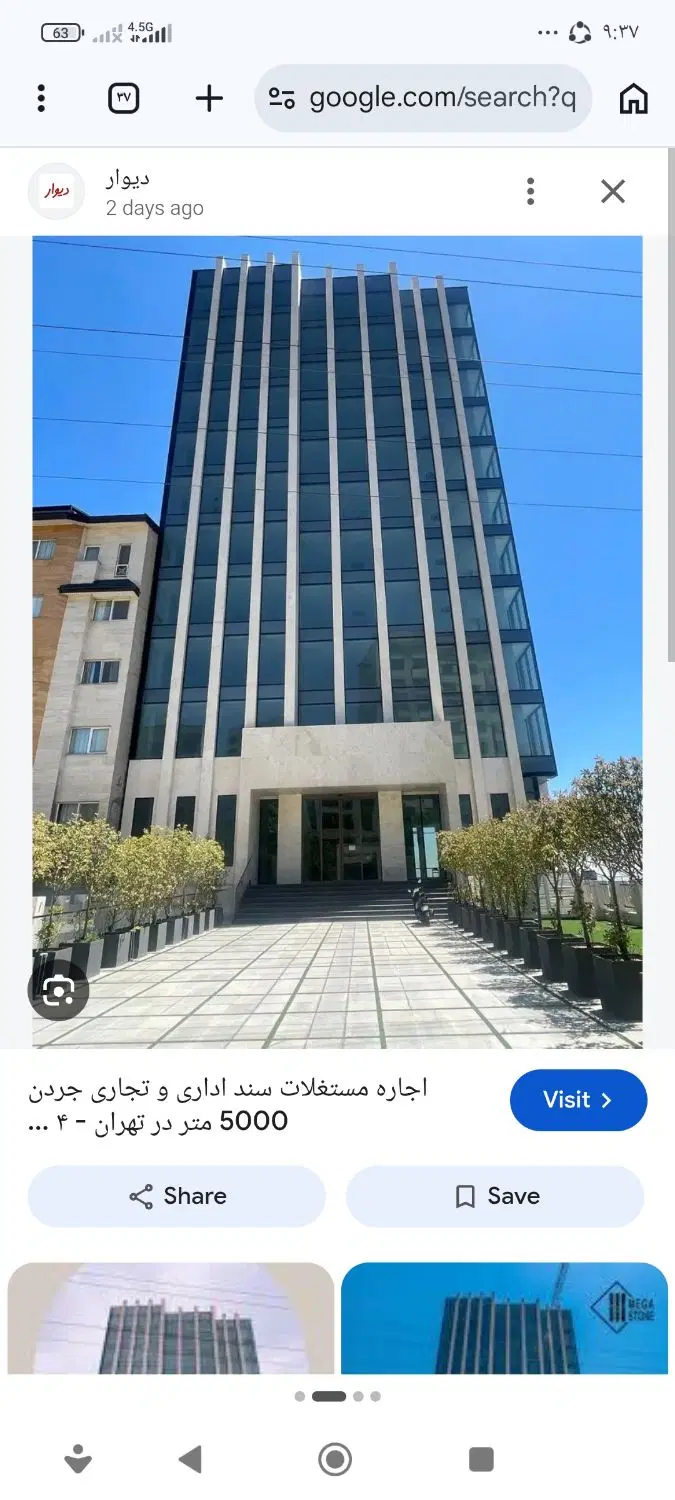
Task: Visit the دیوار listing page
Action: [578, 1100]
